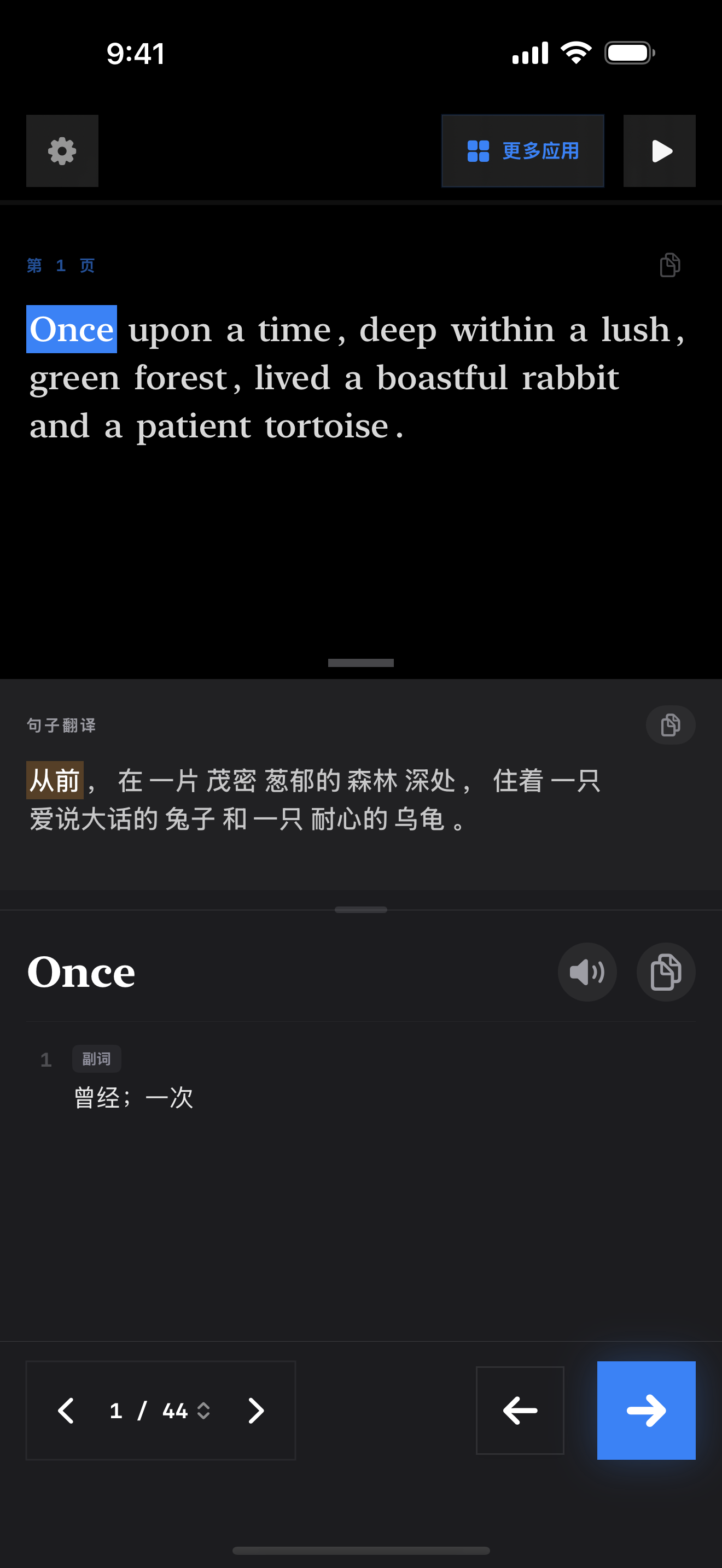Tap the word "boastful" for its definition
The width and height of the screenshot is (722, 1568).
[x=442, y=378]
